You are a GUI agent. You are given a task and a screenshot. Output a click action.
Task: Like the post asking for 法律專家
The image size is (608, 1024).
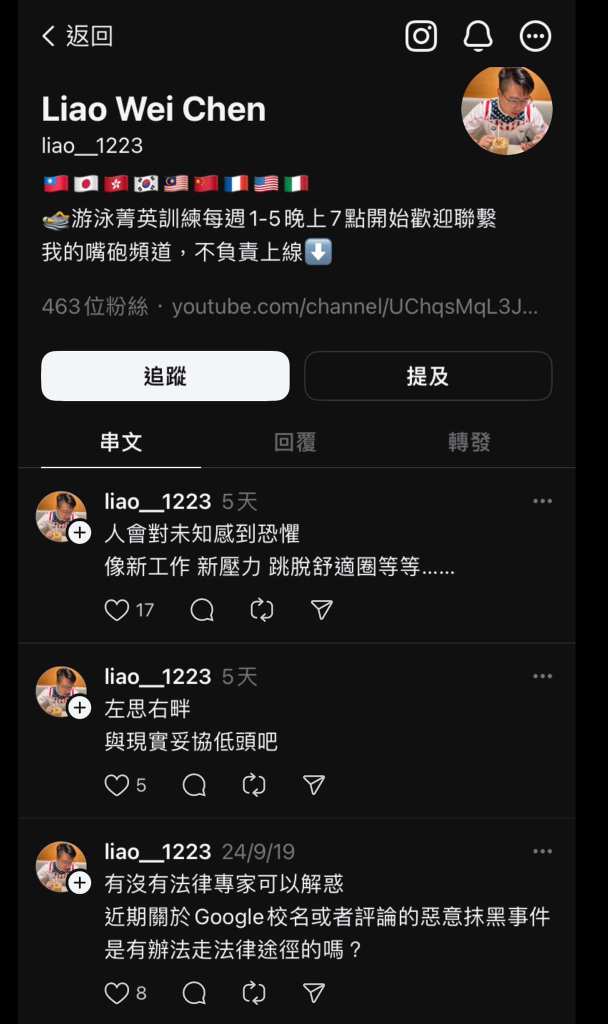pos(117,993)
